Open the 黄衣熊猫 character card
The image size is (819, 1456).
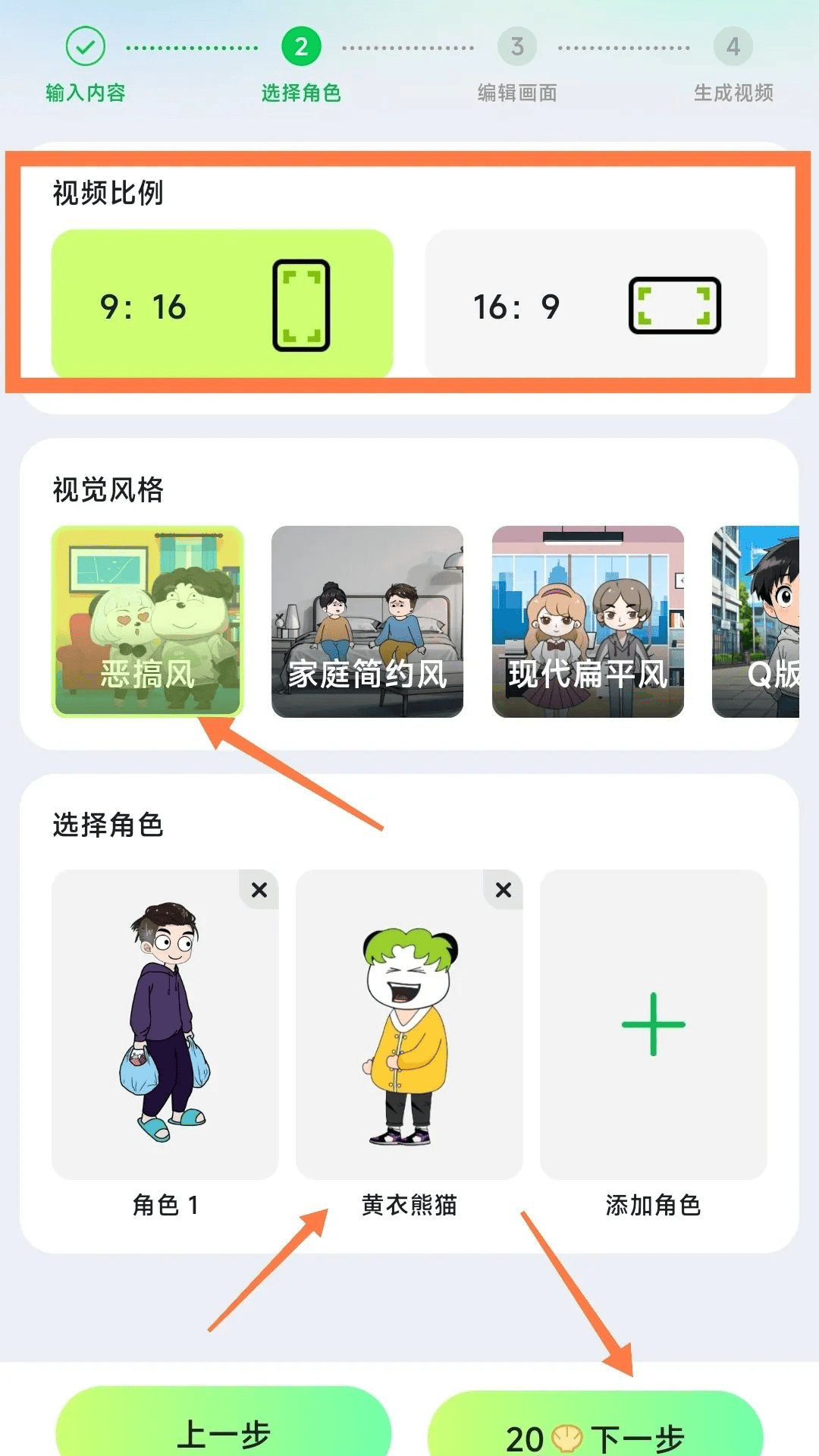tap(409, 1024)
